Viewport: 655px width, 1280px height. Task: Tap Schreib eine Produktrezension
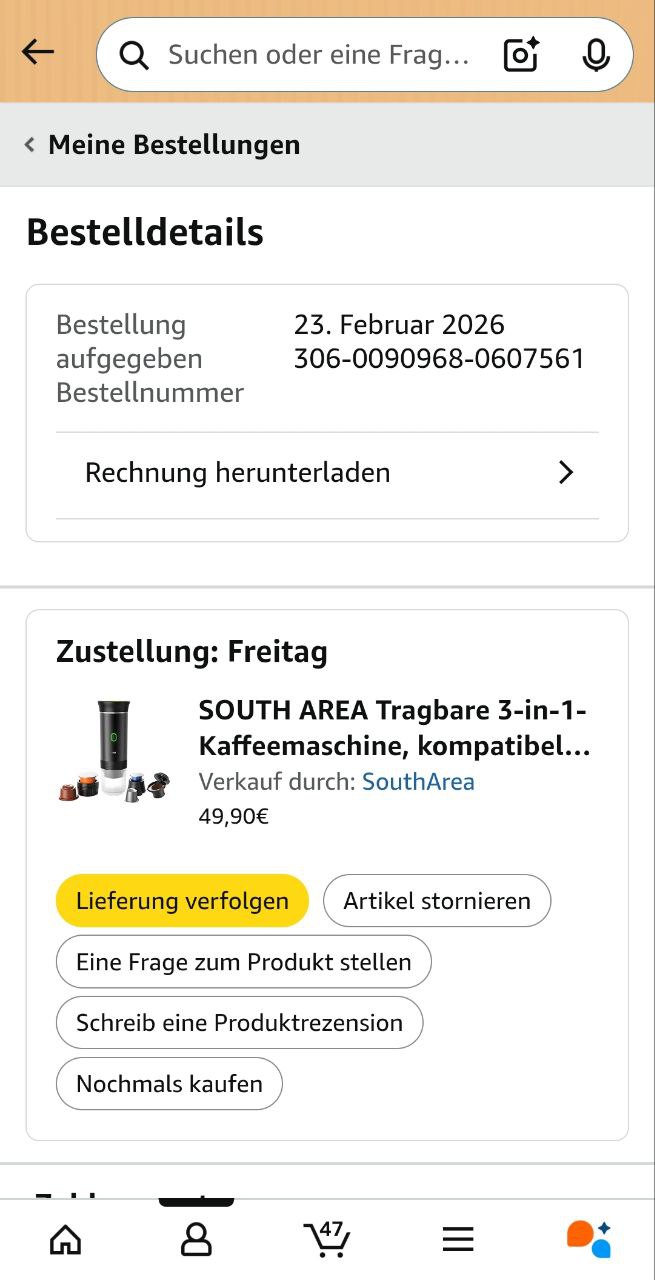(240, 1023)
